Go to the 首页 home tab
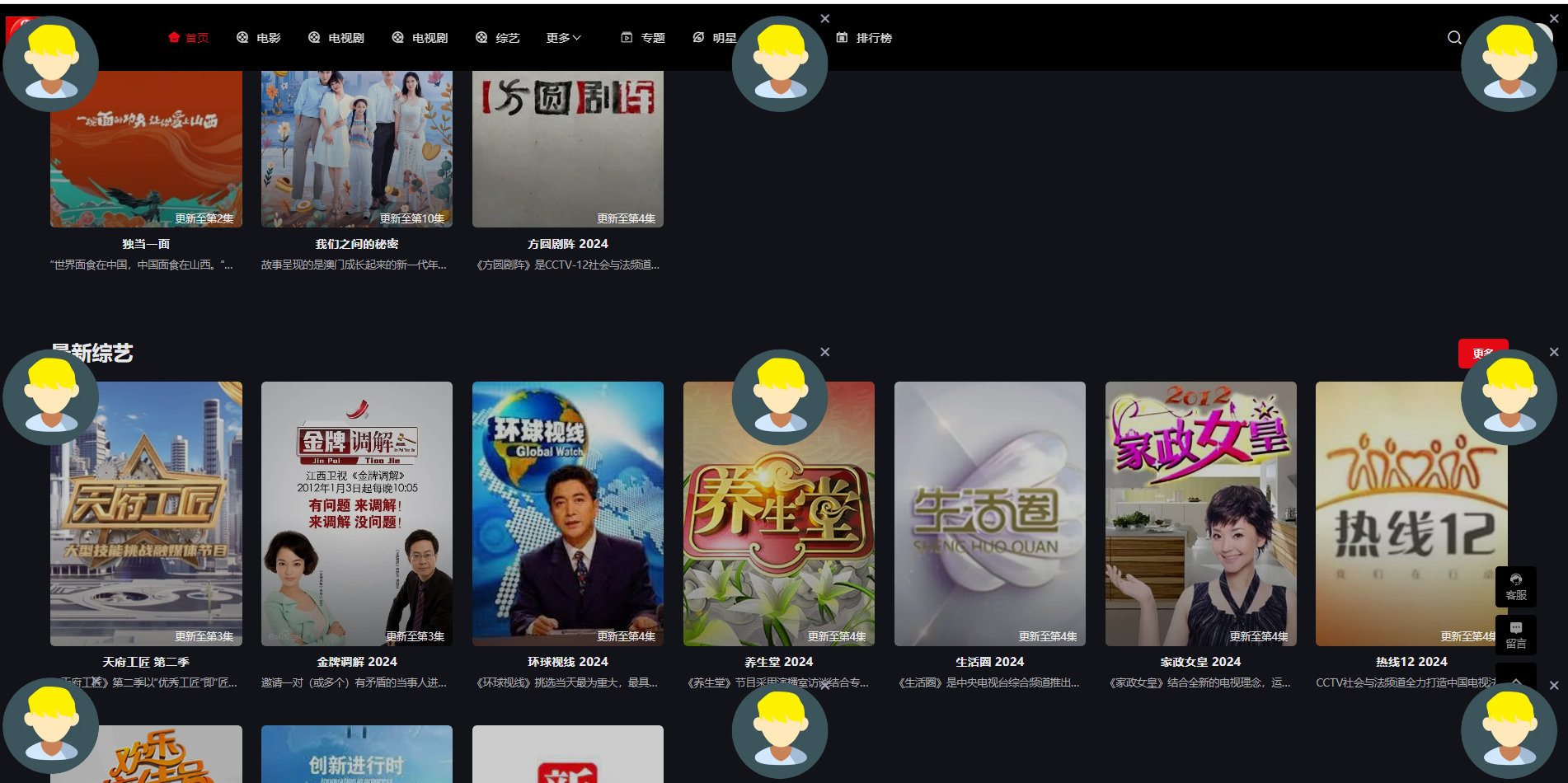Screen dimensions: 1568x783 [189, 38]
